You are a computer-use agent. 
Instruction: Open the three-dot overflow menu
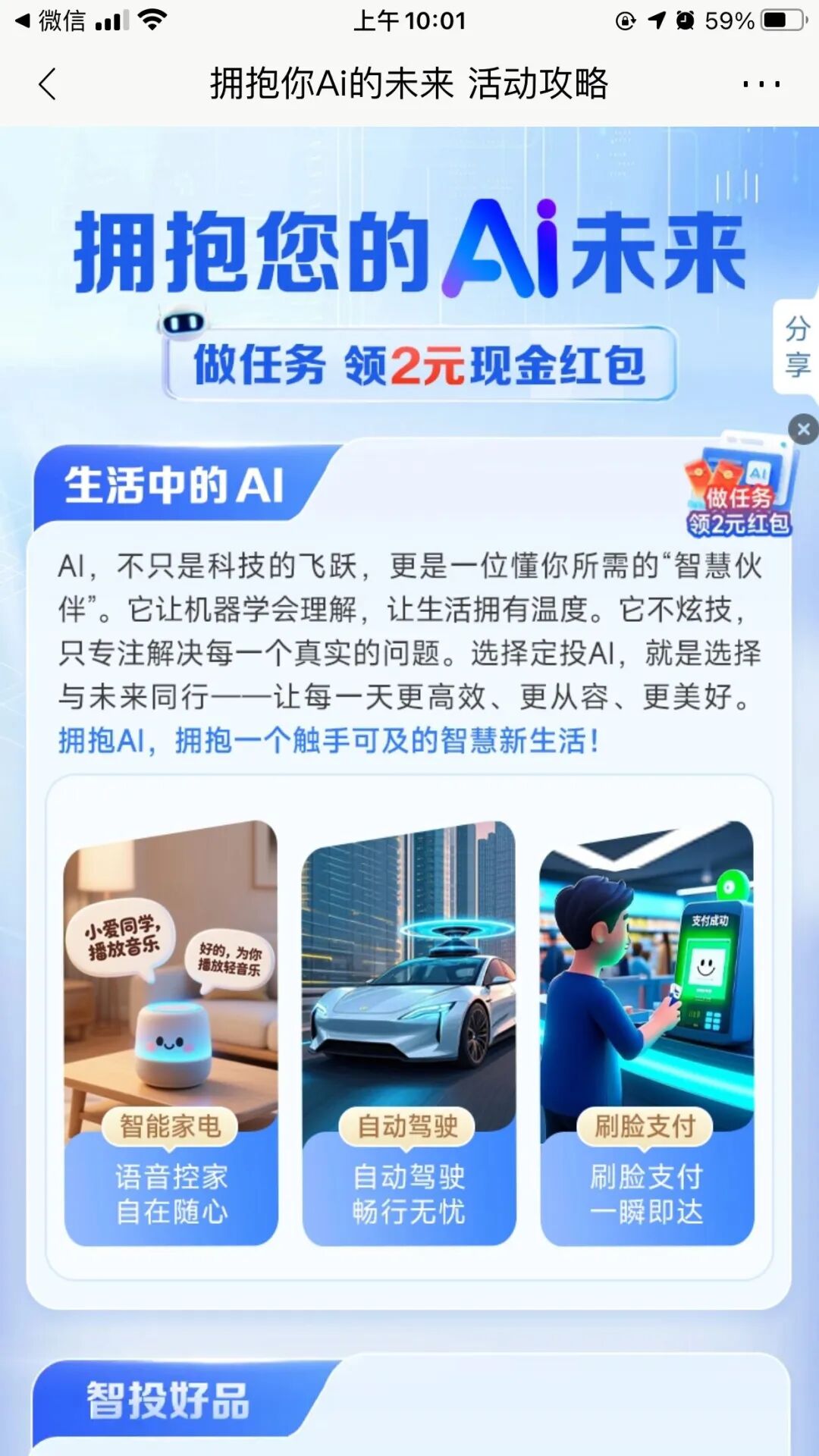[761, 84]
